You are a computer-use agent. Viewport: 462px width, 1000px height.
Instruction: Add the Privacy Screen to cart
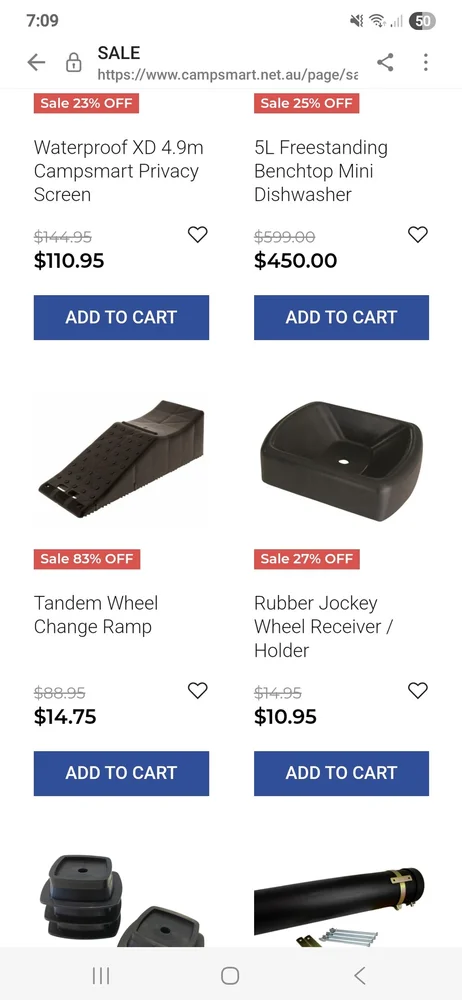point(121,317)
